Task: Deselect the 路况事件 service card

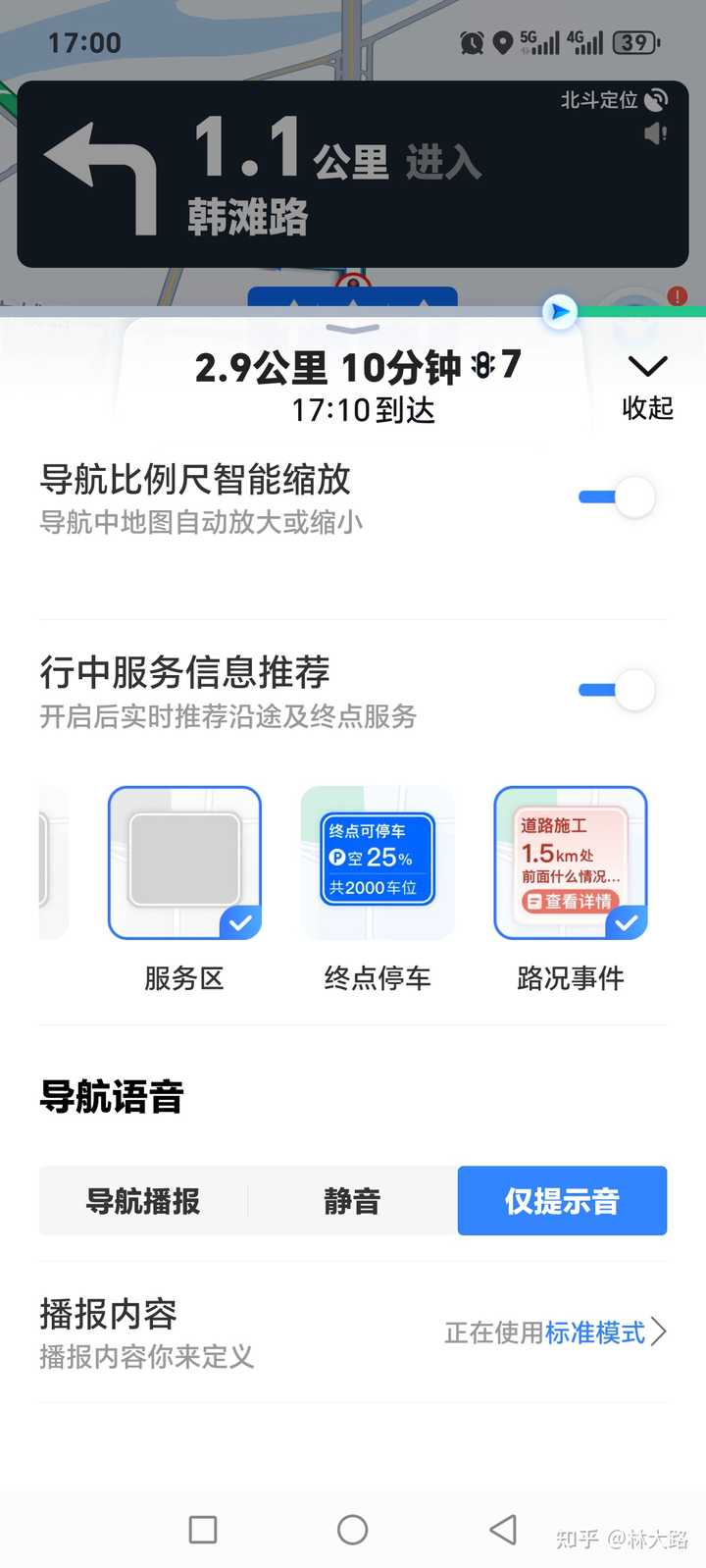Action: click(x=571, y=862)
